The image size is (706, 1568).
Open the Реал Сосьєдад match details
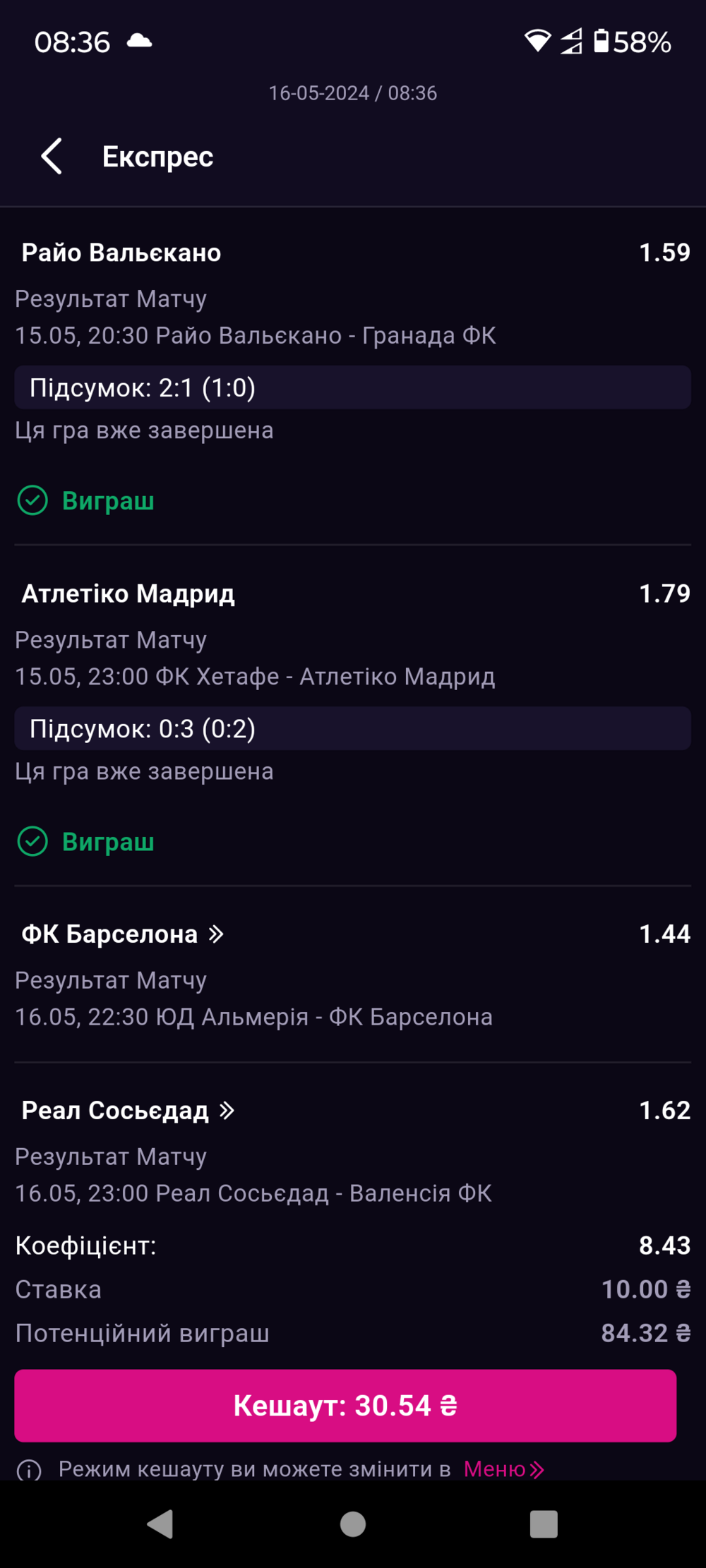pos(128,1111)
